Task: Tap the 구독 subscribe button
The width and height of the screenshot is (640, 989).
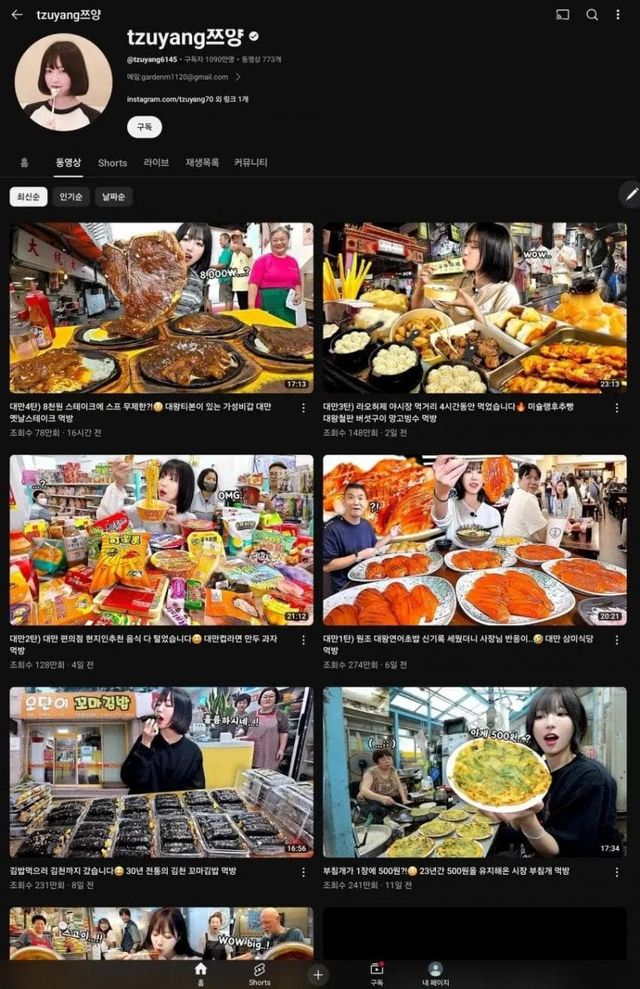Action: tap(144, 127)
